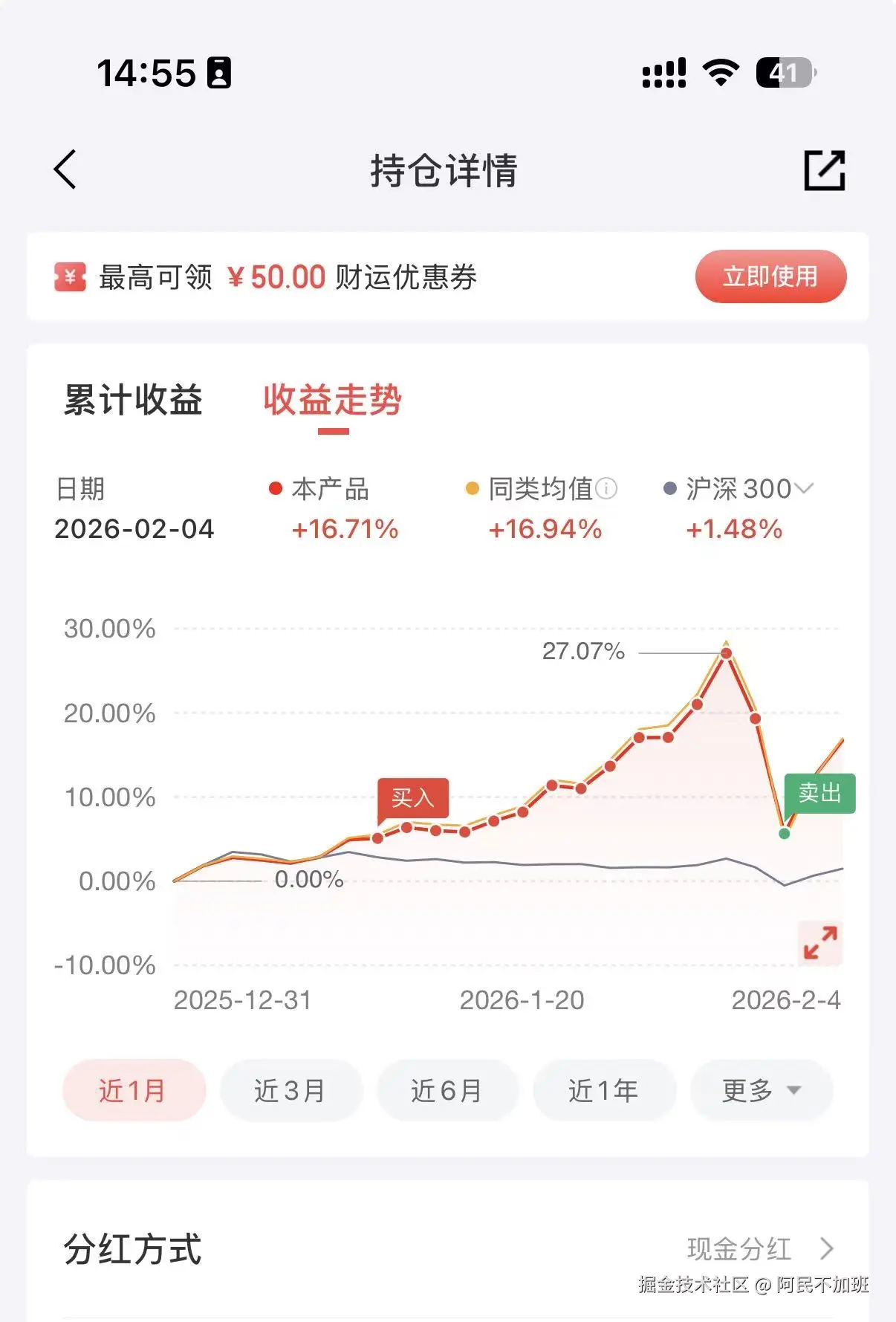This screenshot has width=896, height=1322.
Task: Tap the contact card icon beside clock
Action: tap(218, 71)
